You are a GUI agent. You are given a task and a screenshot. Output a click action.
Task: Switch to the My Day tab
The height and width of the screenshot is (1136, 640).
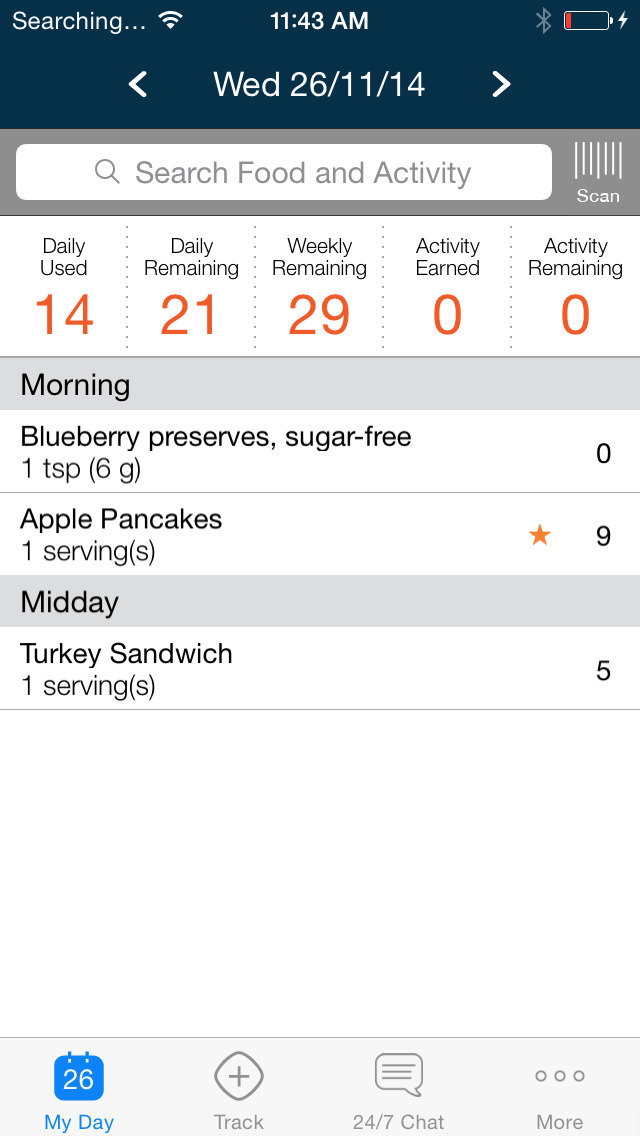(79, 1090)
